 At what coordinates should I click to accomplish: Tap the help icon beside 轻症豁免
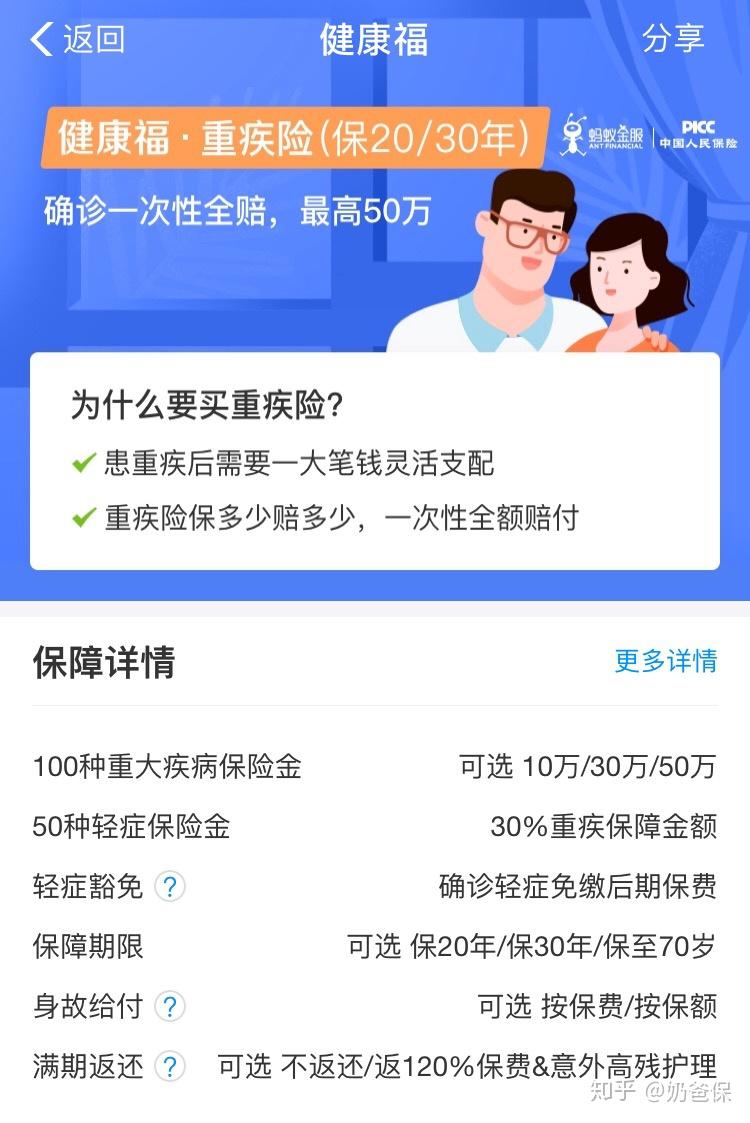170,887
